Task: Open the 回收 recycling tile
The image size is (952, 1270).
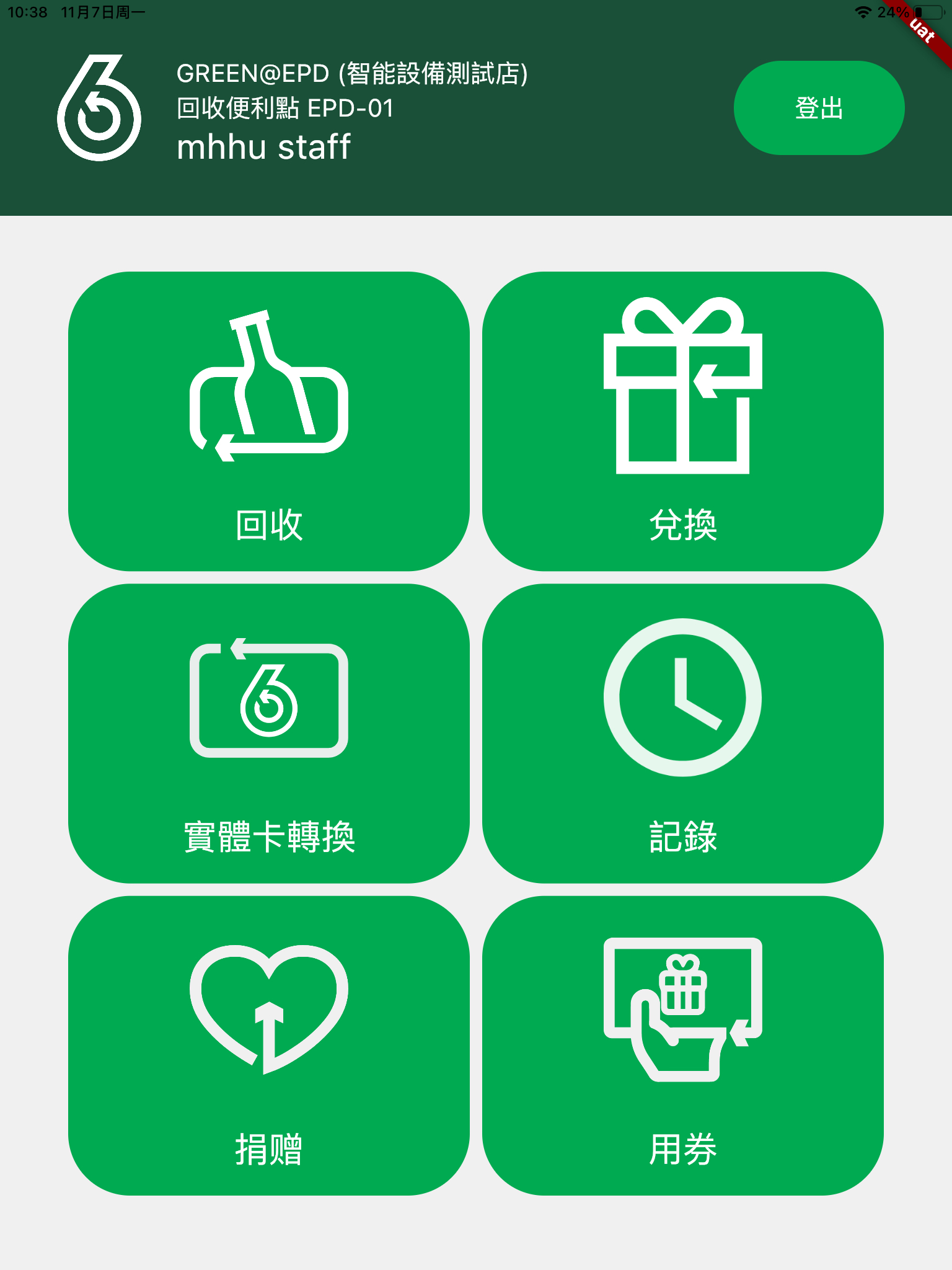Action: [268, 421]
